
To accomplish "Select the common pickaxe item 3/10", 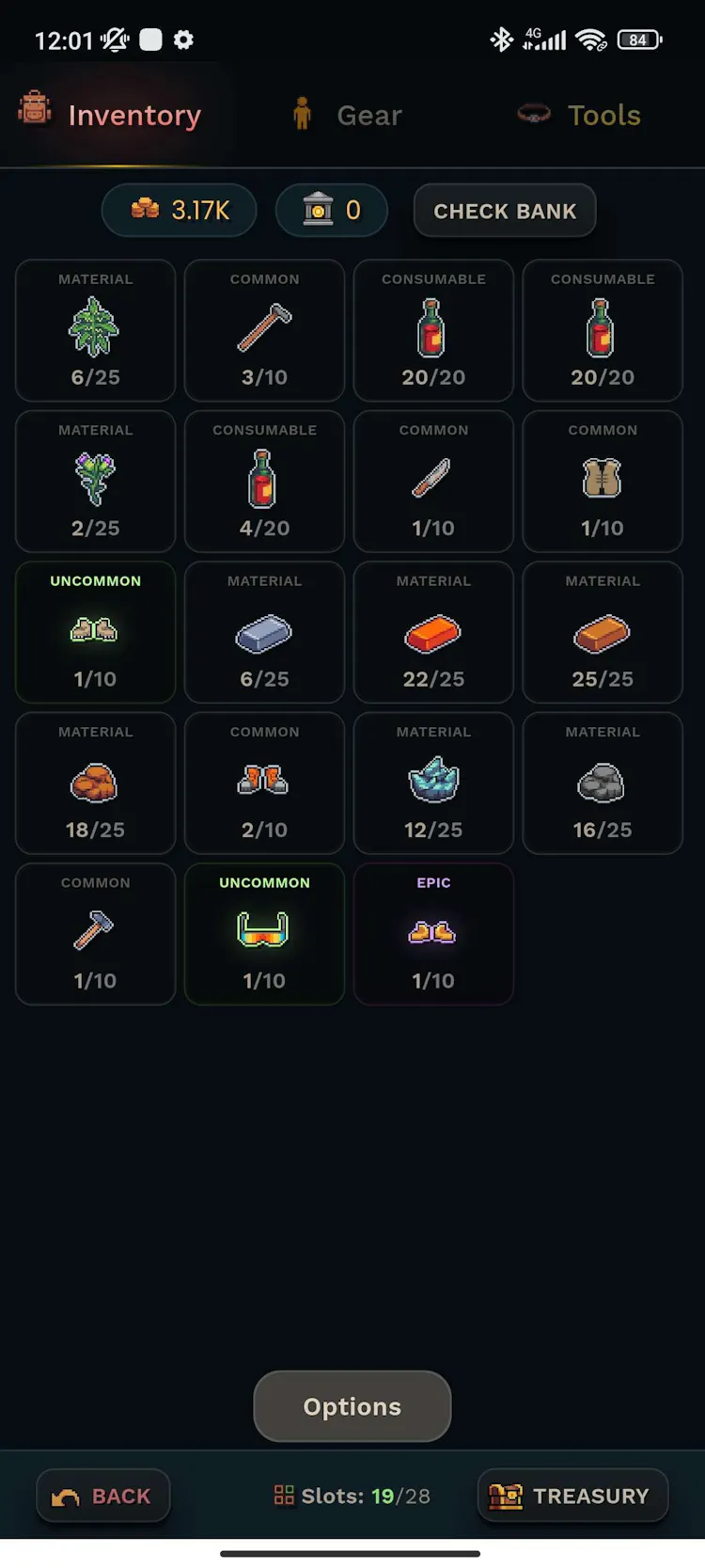I will pos(264,330).
